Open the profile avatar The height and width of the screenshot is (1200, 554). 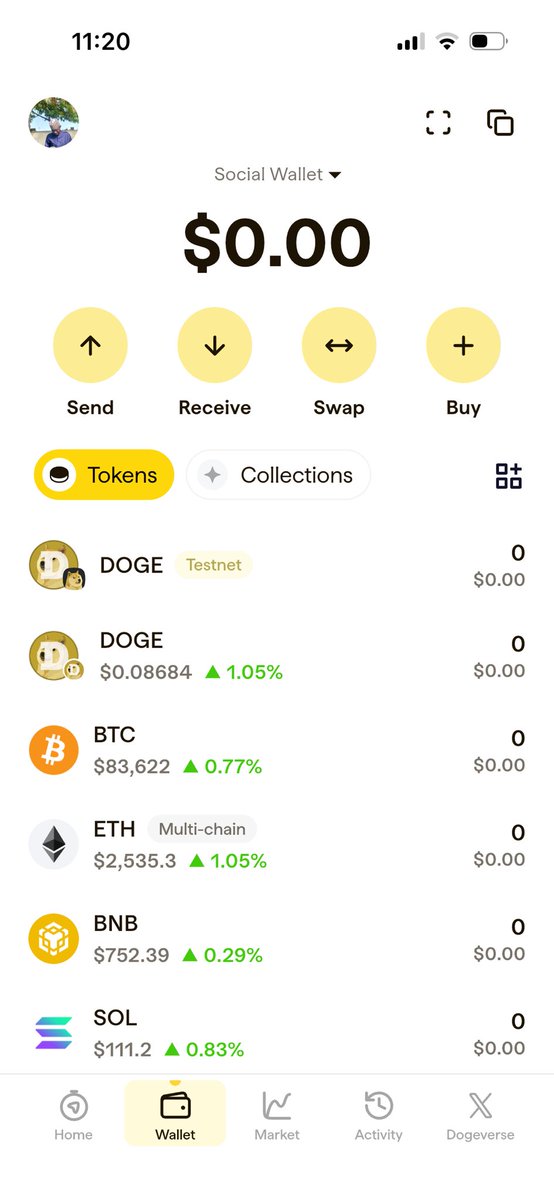(x=53, y=123)
